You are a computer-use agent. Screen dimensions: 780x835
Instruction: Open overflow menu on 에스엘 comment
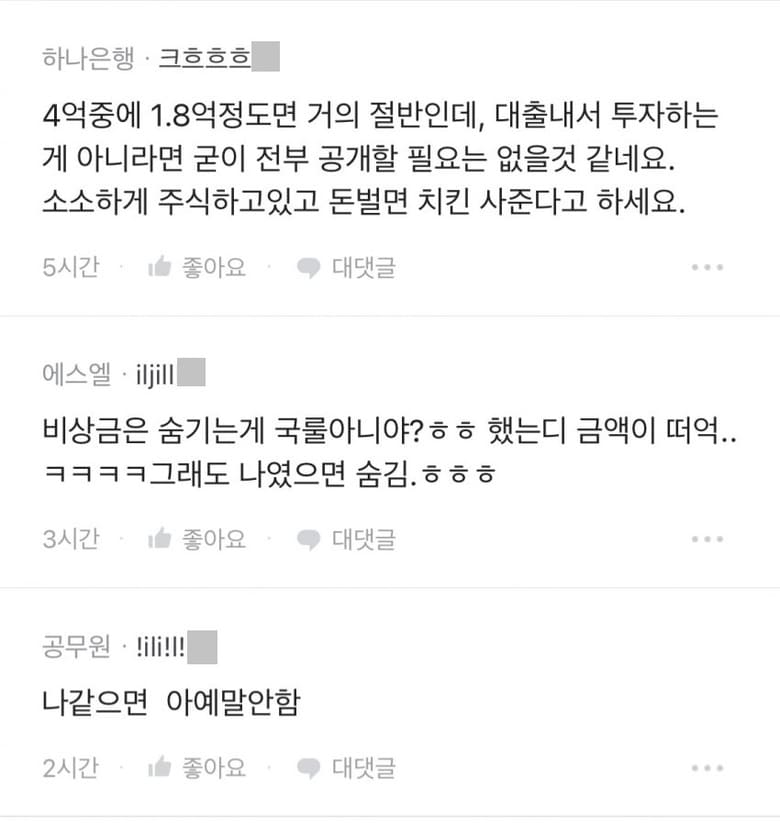(x=707, y=539)
